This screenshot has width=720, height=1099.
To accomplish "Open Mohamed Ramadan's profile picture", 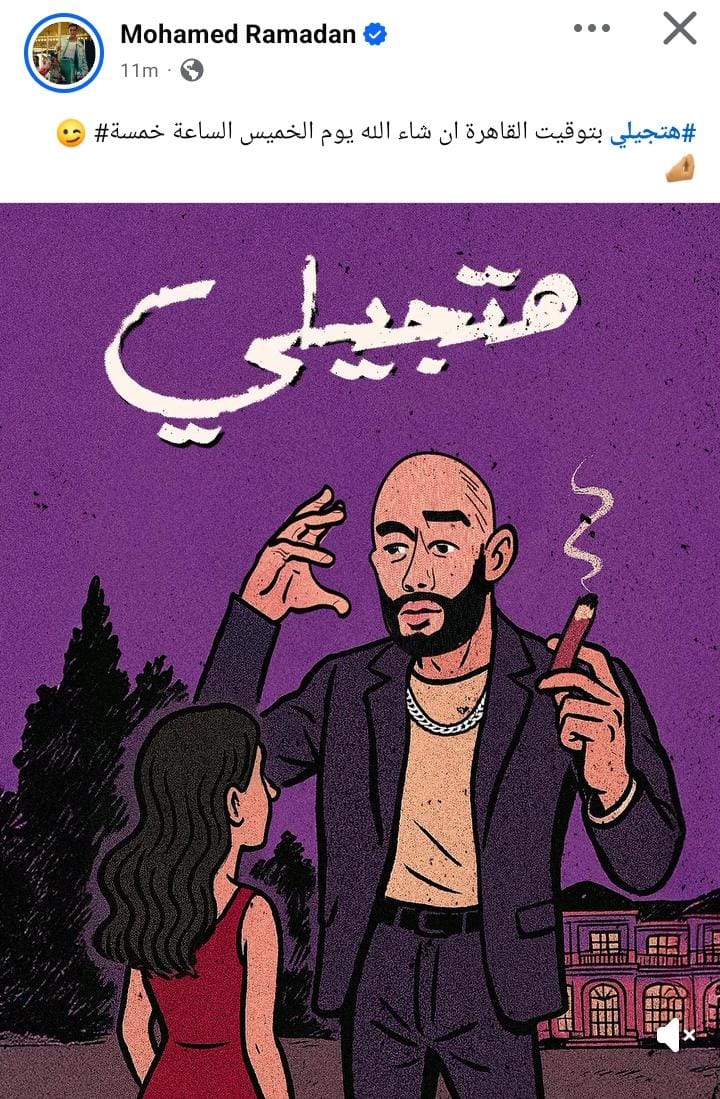I will 63,52.
